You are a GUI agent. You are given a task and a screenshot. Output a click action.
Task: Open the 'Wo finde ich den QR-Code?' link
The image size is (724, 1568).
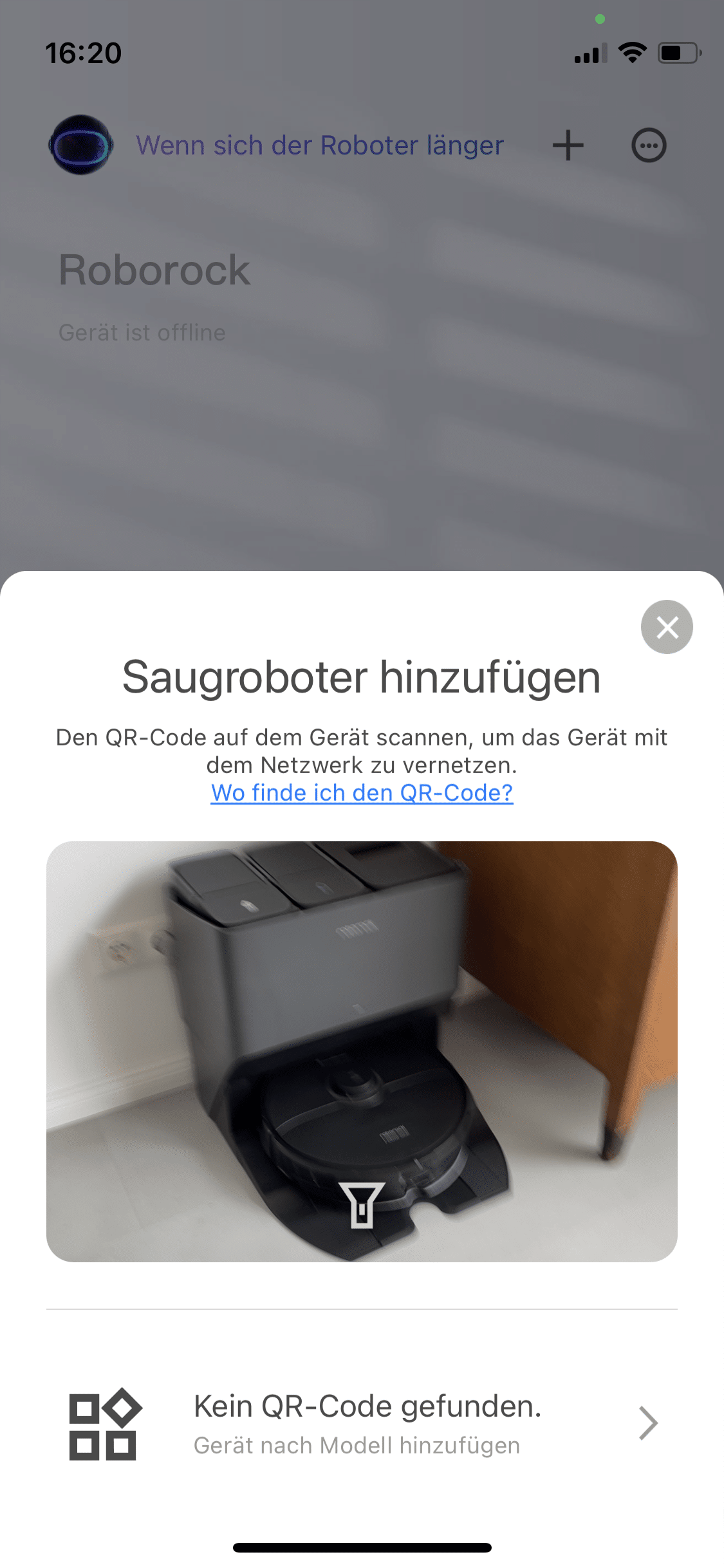coord(362,792)
